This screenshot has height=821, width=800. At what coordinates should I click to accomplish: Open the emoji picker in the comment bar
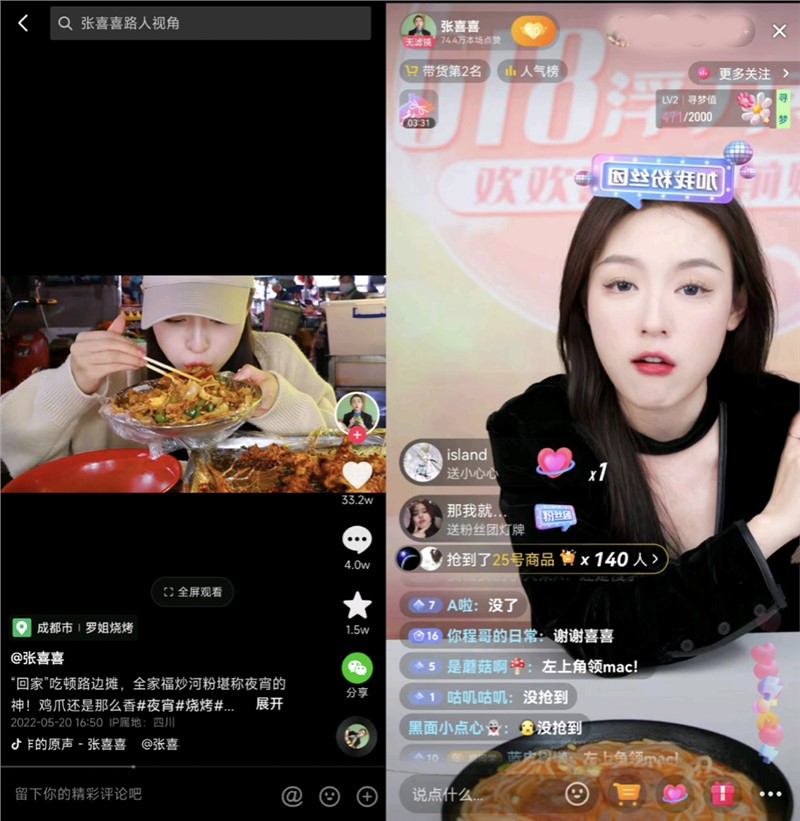point(329,796)
